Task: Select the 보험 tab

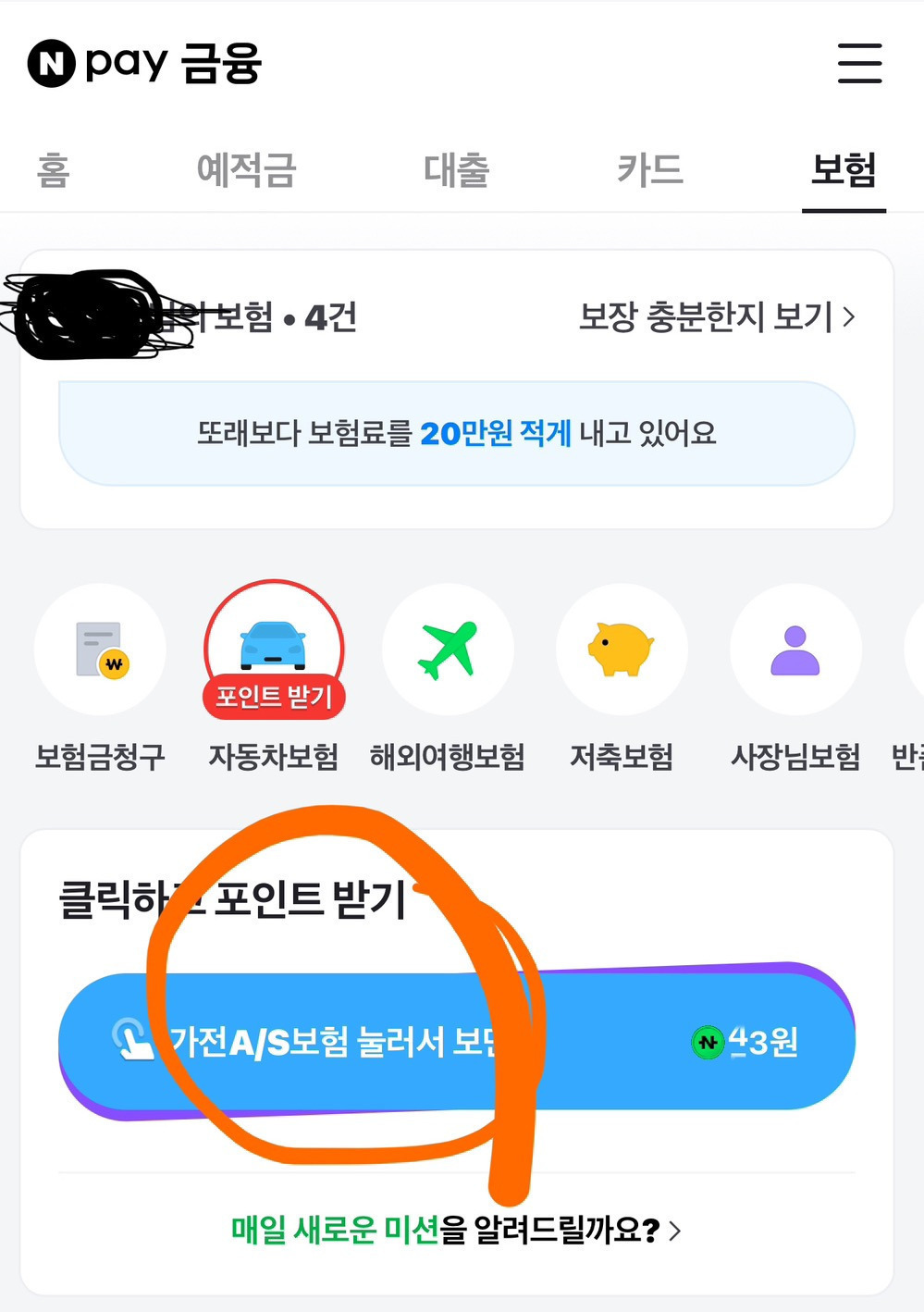Action: [844, 169]
